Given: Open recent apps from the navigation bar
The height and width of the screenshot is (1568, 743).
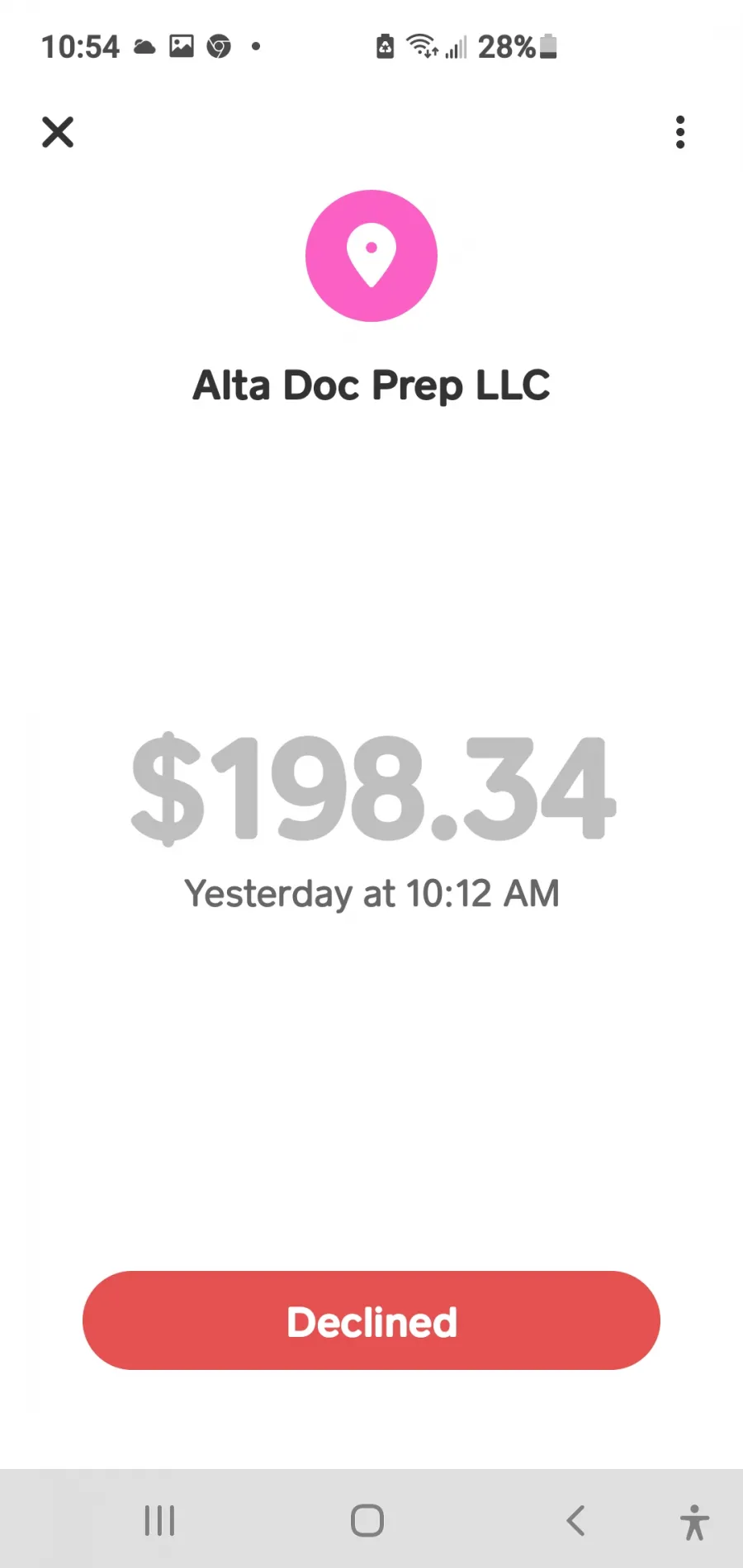Looking at the screenshot, I should point(159,1520).
